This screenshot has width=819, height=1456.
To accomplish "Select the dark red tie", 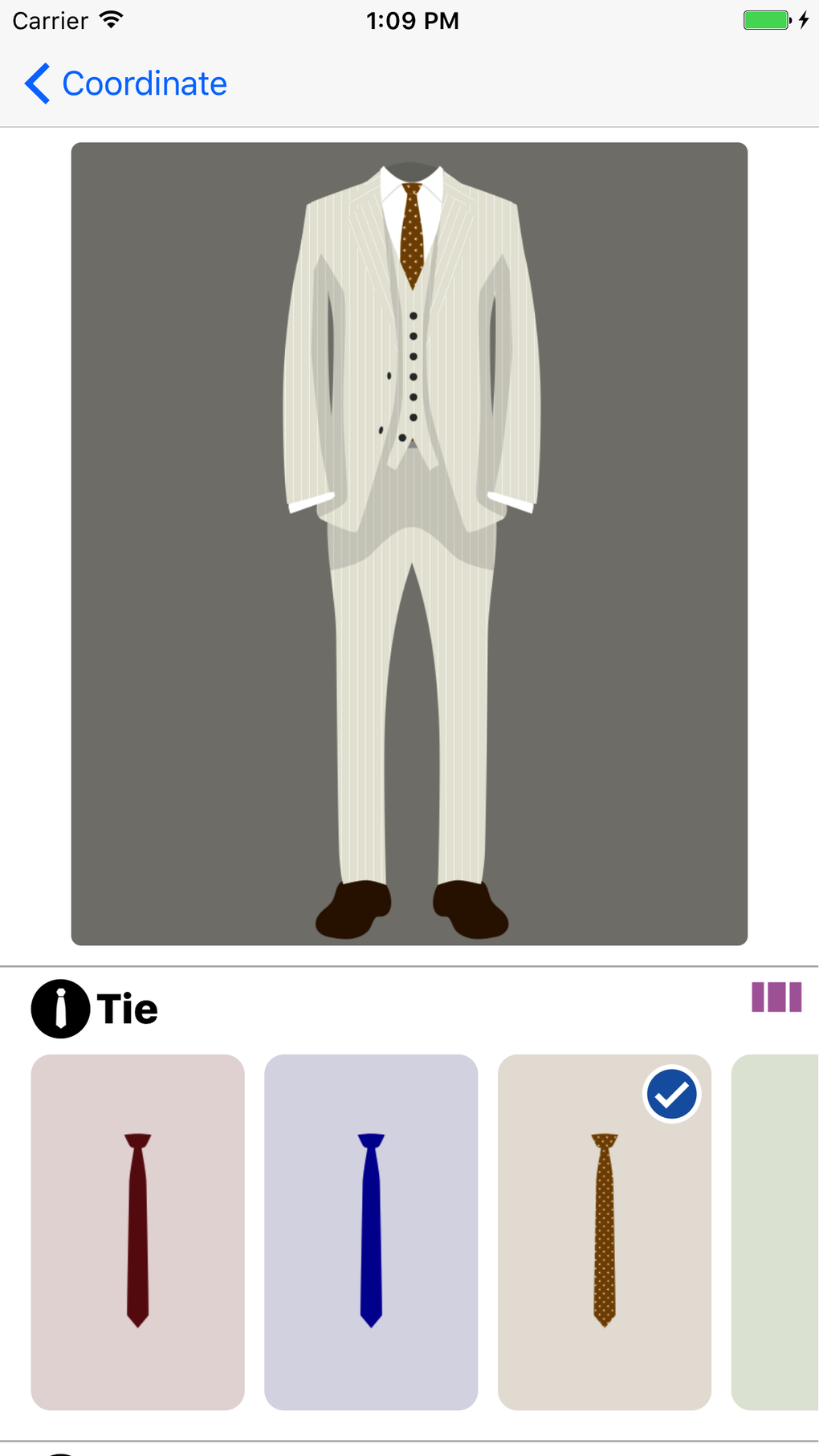I will tap(137, 1232).
